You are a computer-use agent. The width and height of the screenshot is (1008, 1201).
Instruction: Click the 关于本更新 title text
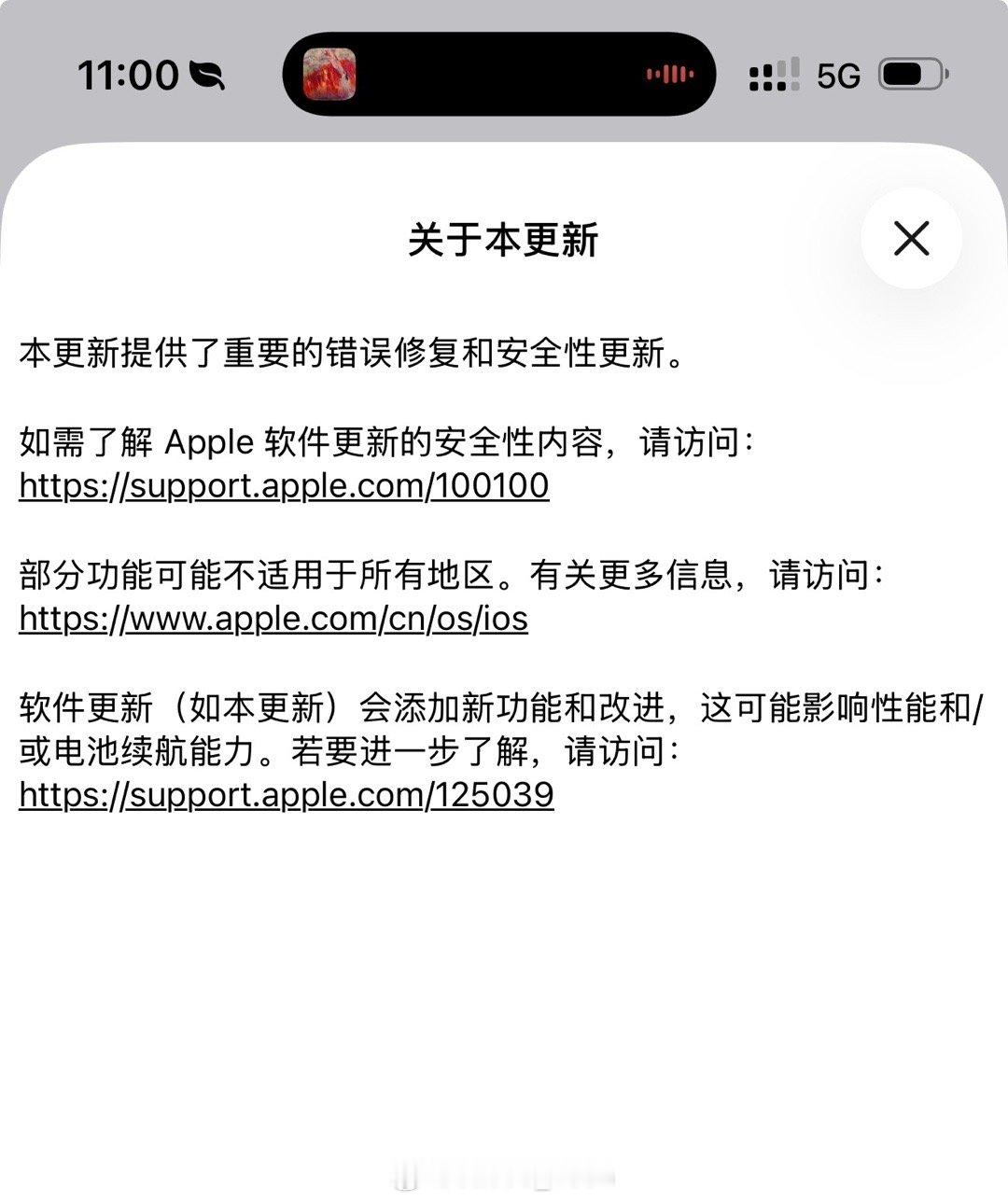[504, 239]
